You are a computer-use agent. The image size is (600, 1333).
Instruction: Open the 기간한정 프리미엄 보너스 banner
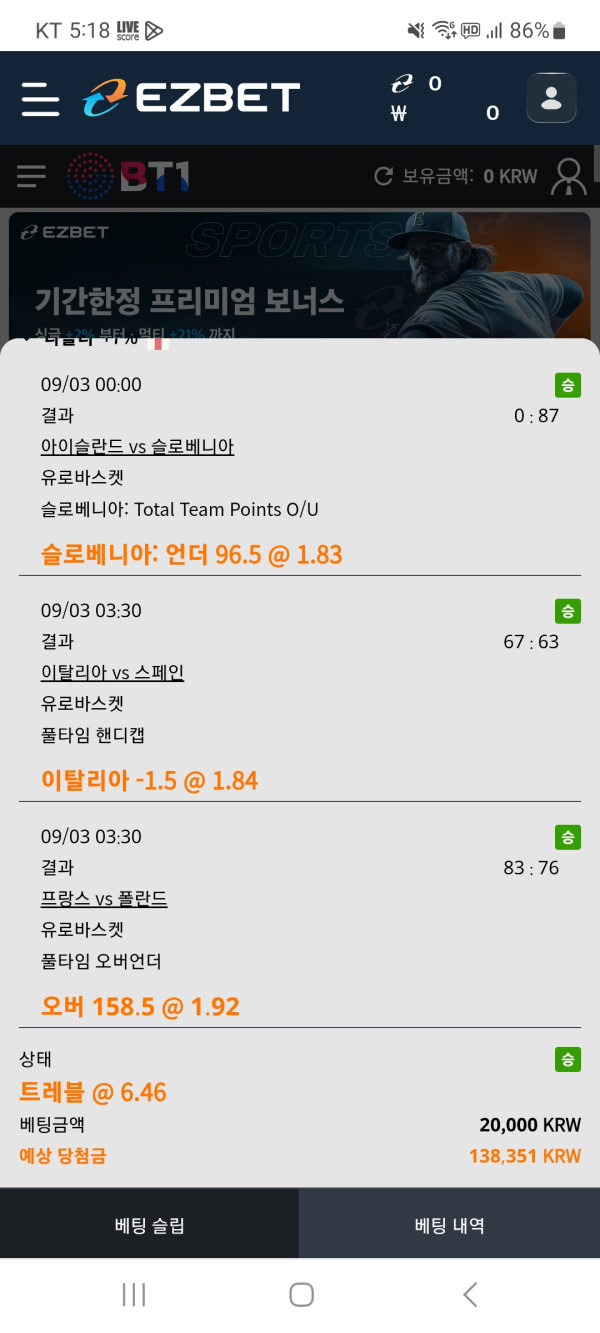[300, 275]
